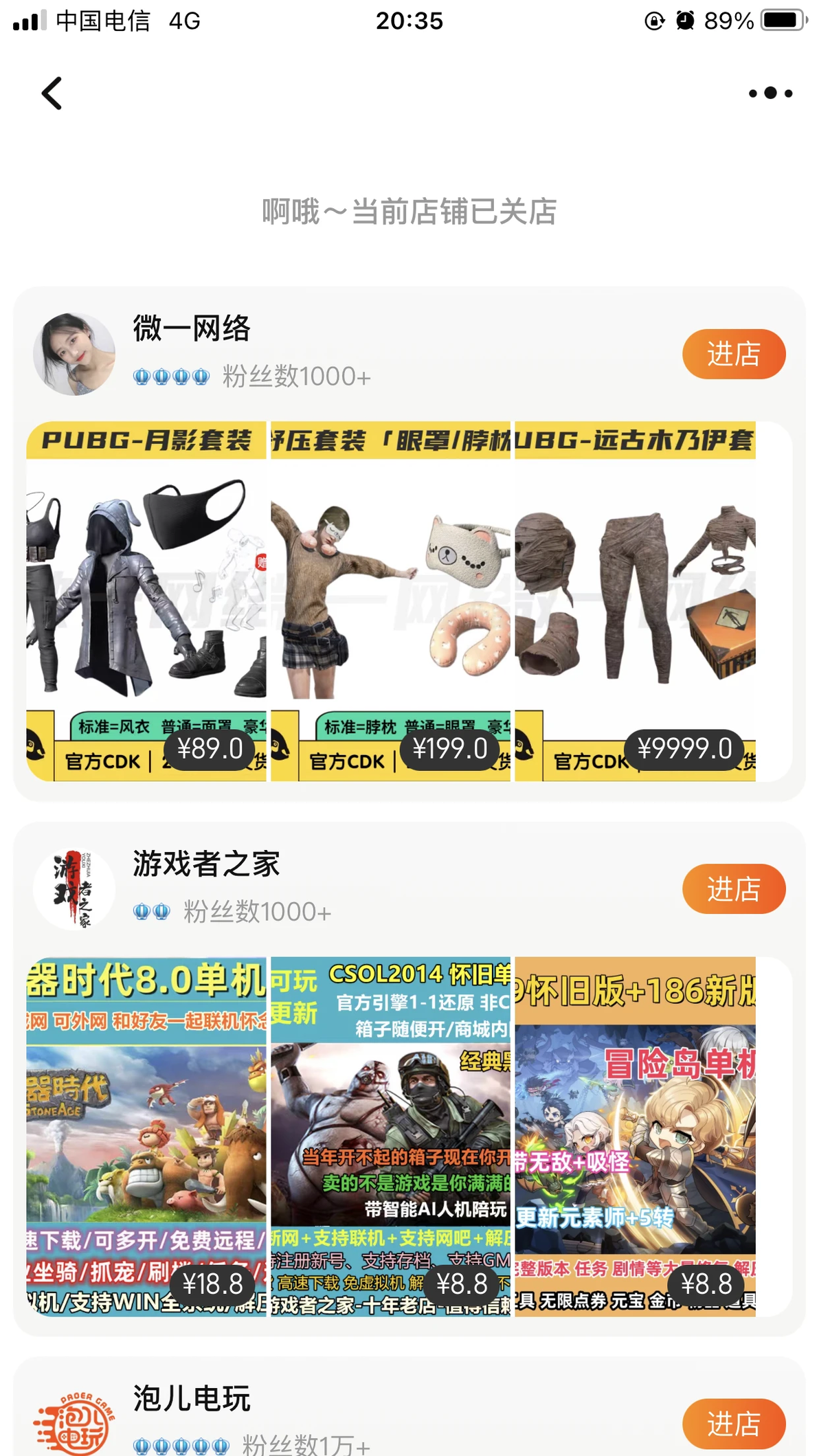
Task: View the CSOL2014 怀旧单机 product
Action: (x=391, y=1136)
